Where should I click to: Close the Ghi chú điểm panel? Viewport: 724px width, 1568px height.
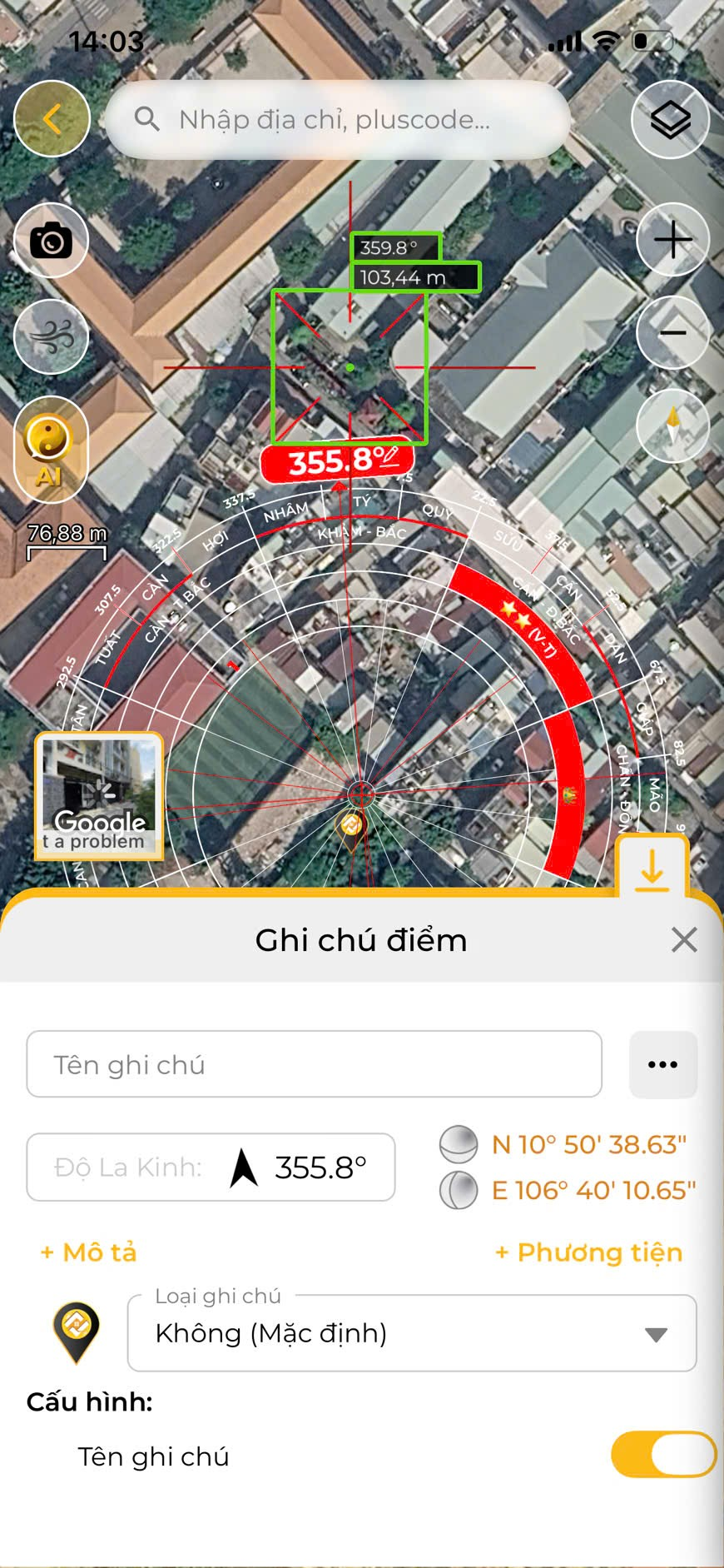(x=684, y=940)
